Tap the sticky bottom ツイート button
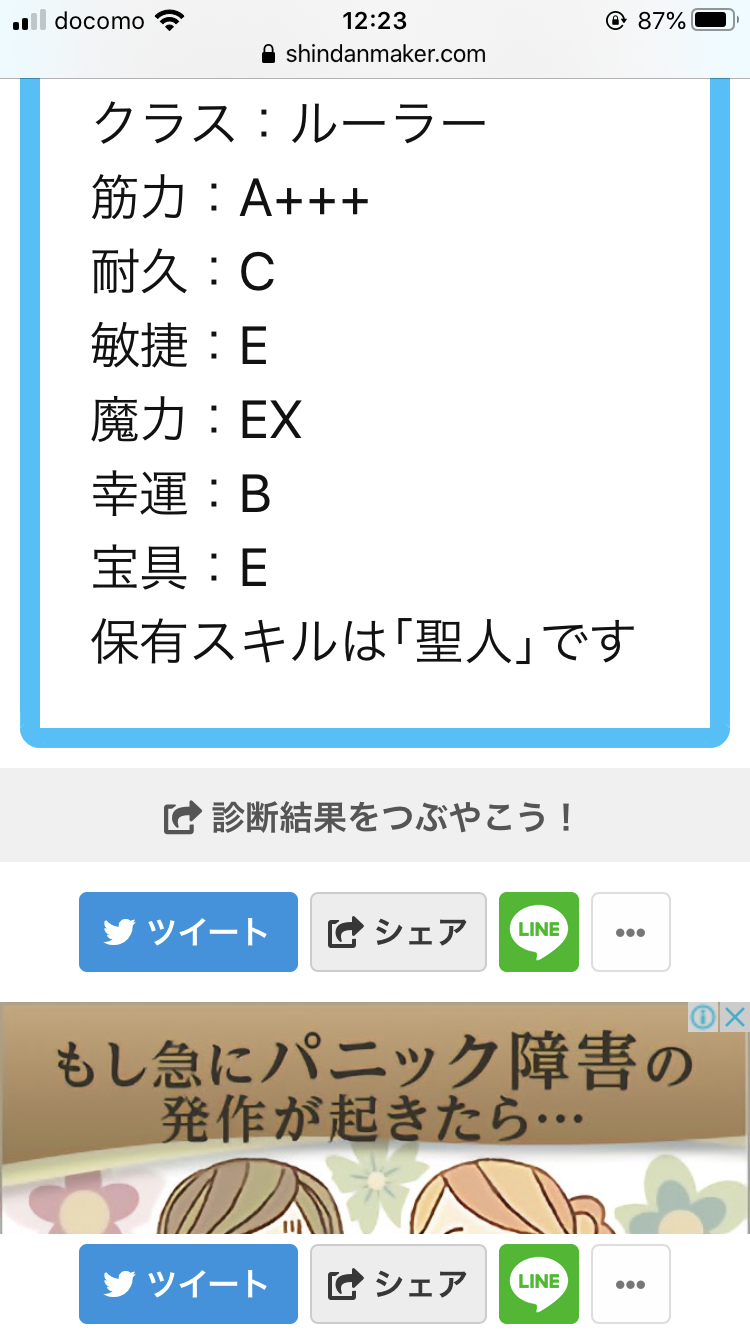 [x=188, y=1284]
